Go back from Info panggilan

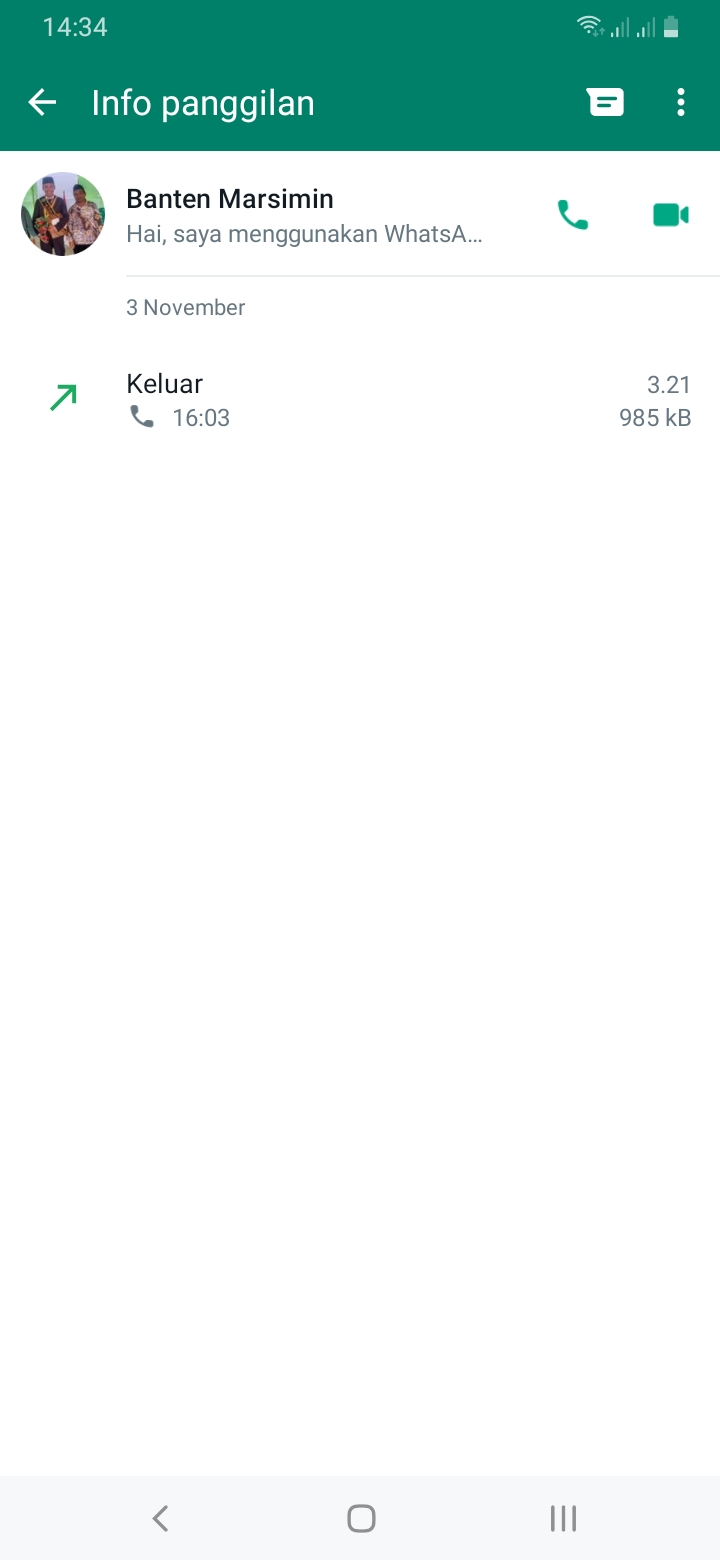tap(42, 102)
